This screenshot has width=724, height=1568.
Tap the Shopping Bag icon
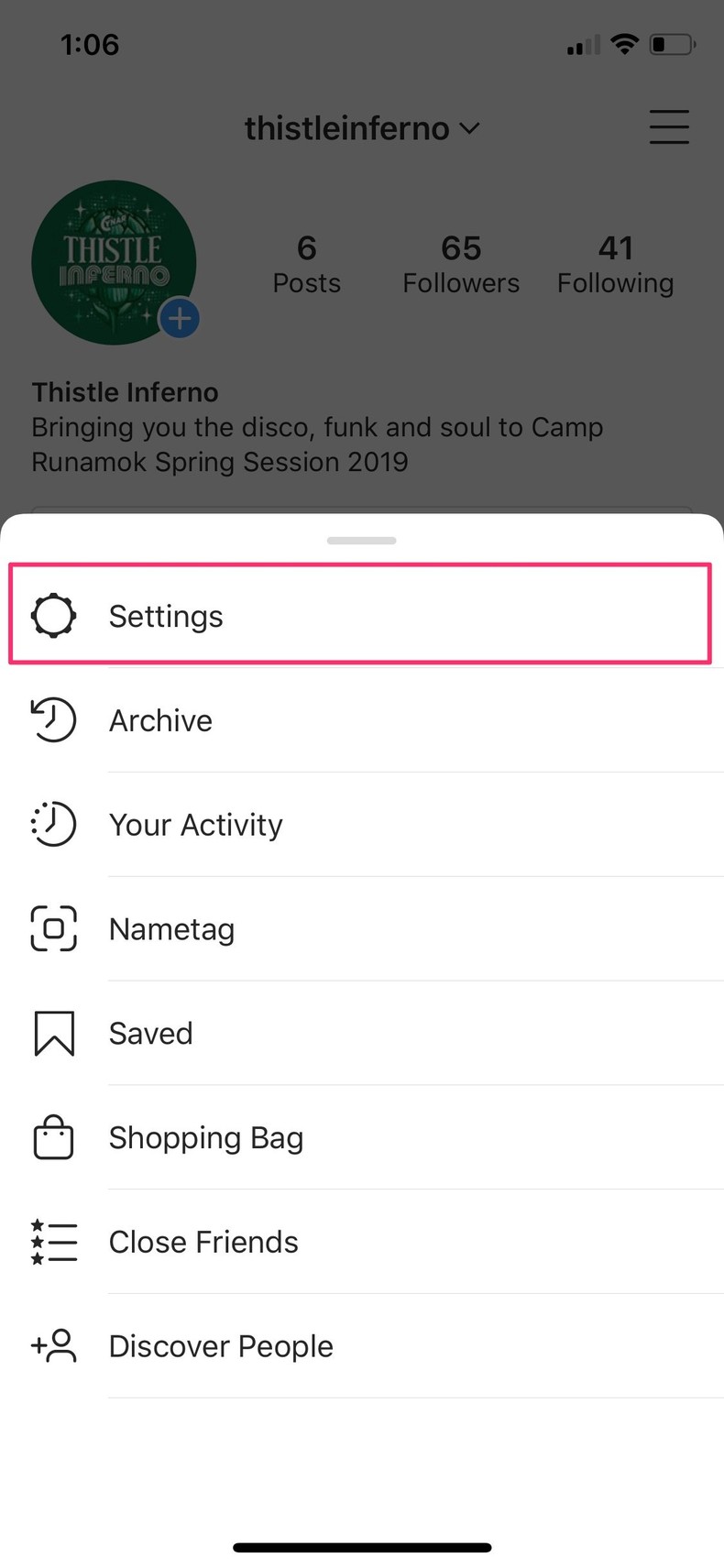click(53, 1137)
